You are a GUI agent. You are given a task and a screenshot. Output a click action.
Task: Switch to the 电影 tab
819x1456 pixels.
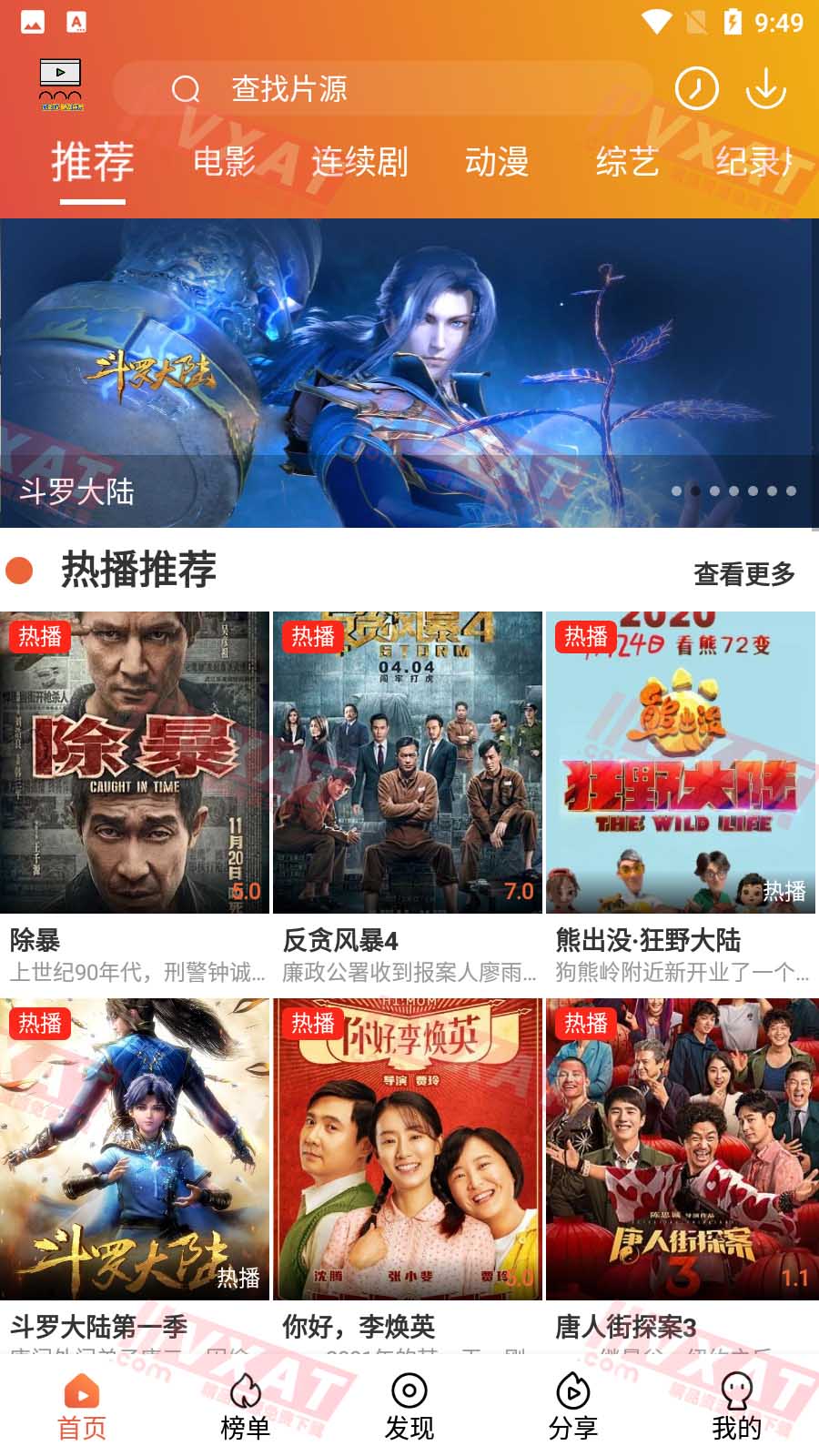coord(223,164)
